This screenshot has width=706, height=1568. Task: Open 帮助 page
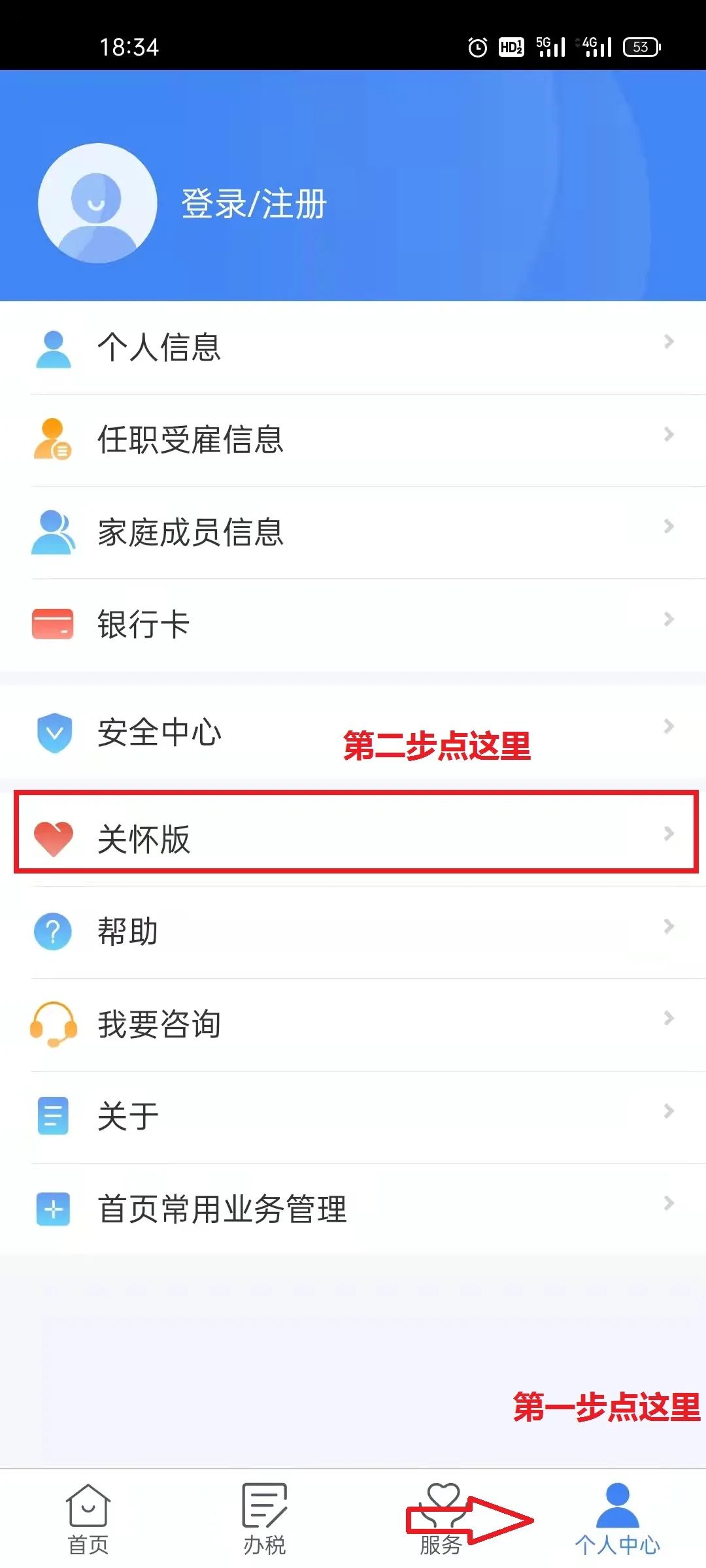(353, 932)
